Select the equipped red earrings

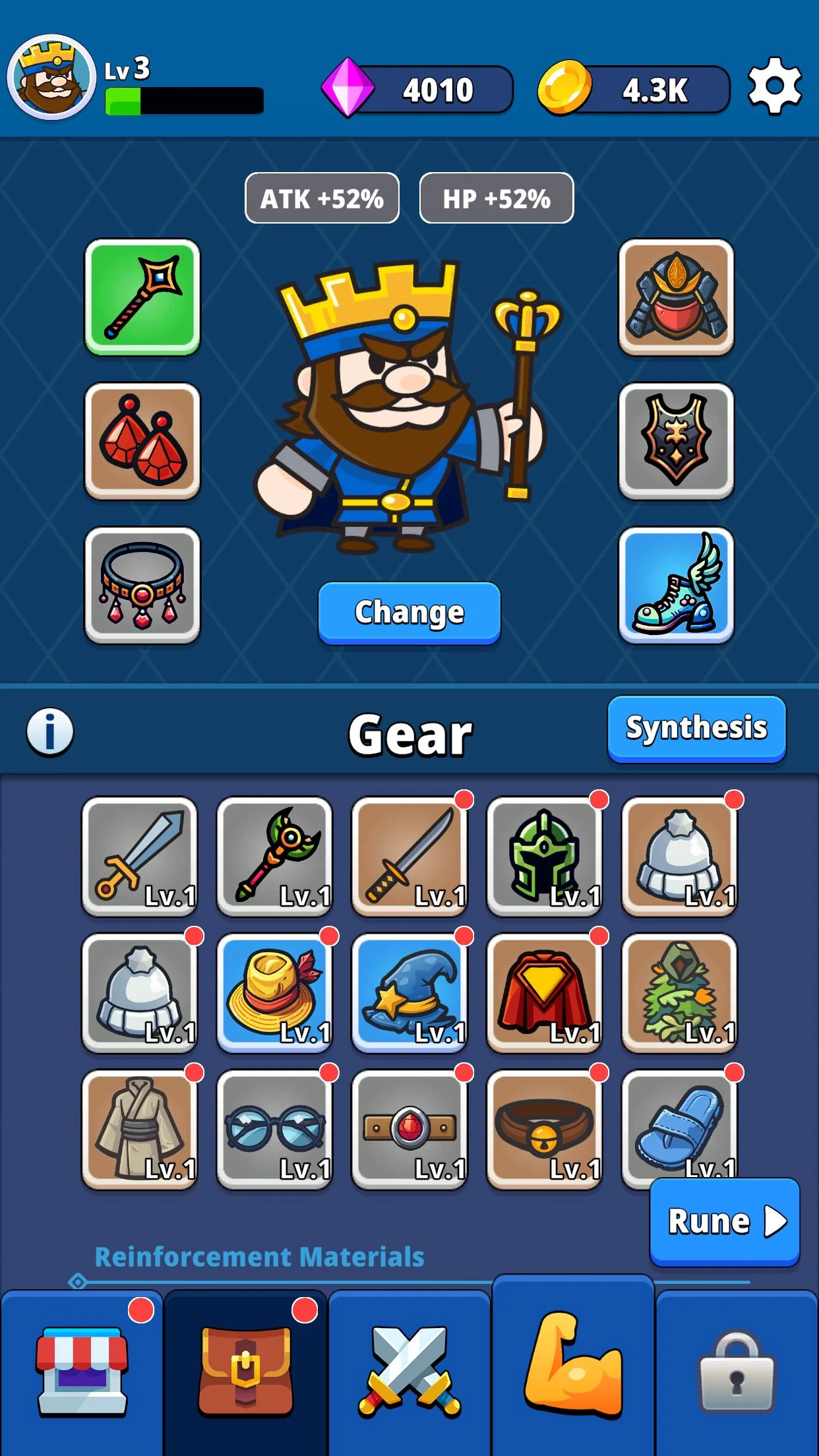point(142,440)
